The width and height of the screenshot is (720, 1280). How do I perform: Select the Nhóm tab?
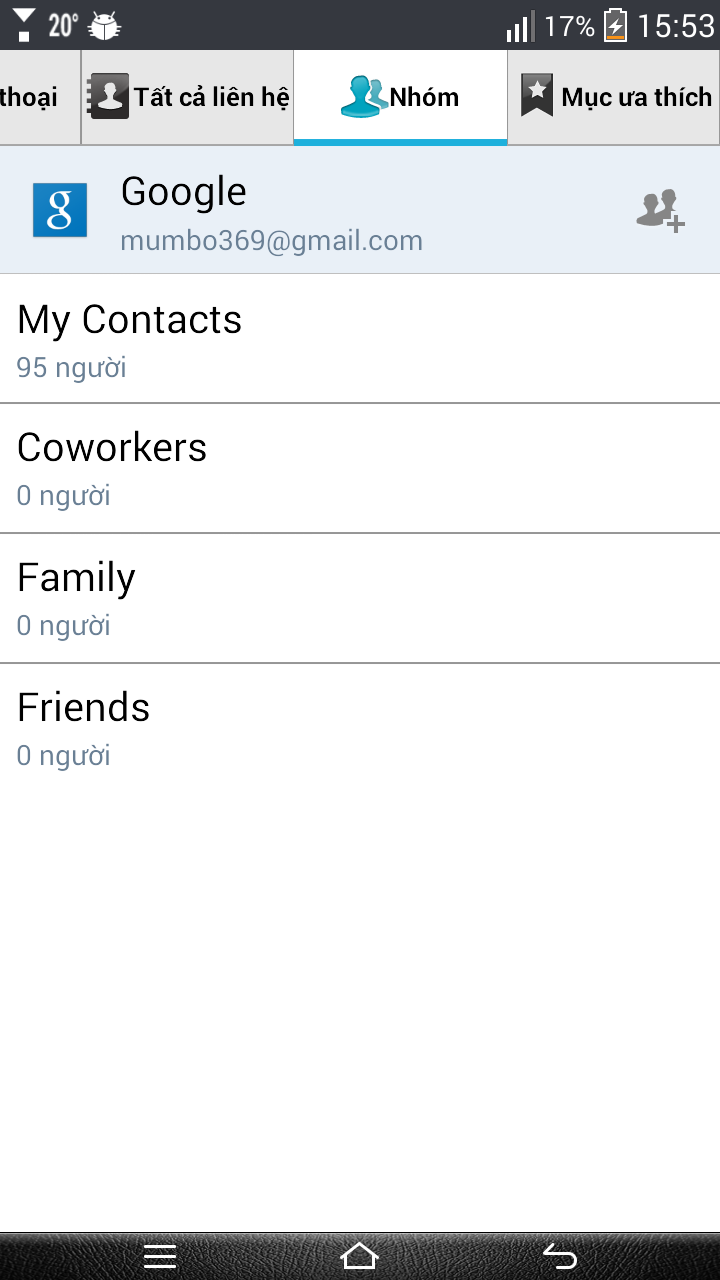(x=400, y=97)
